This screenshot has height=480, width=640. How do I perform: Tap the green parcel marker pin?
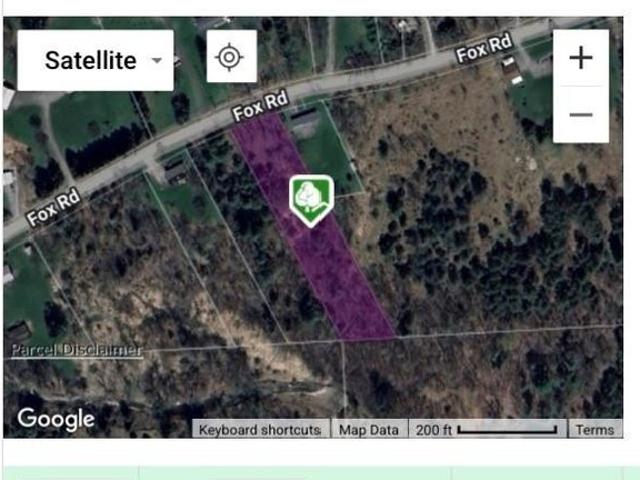coord(311,198)
